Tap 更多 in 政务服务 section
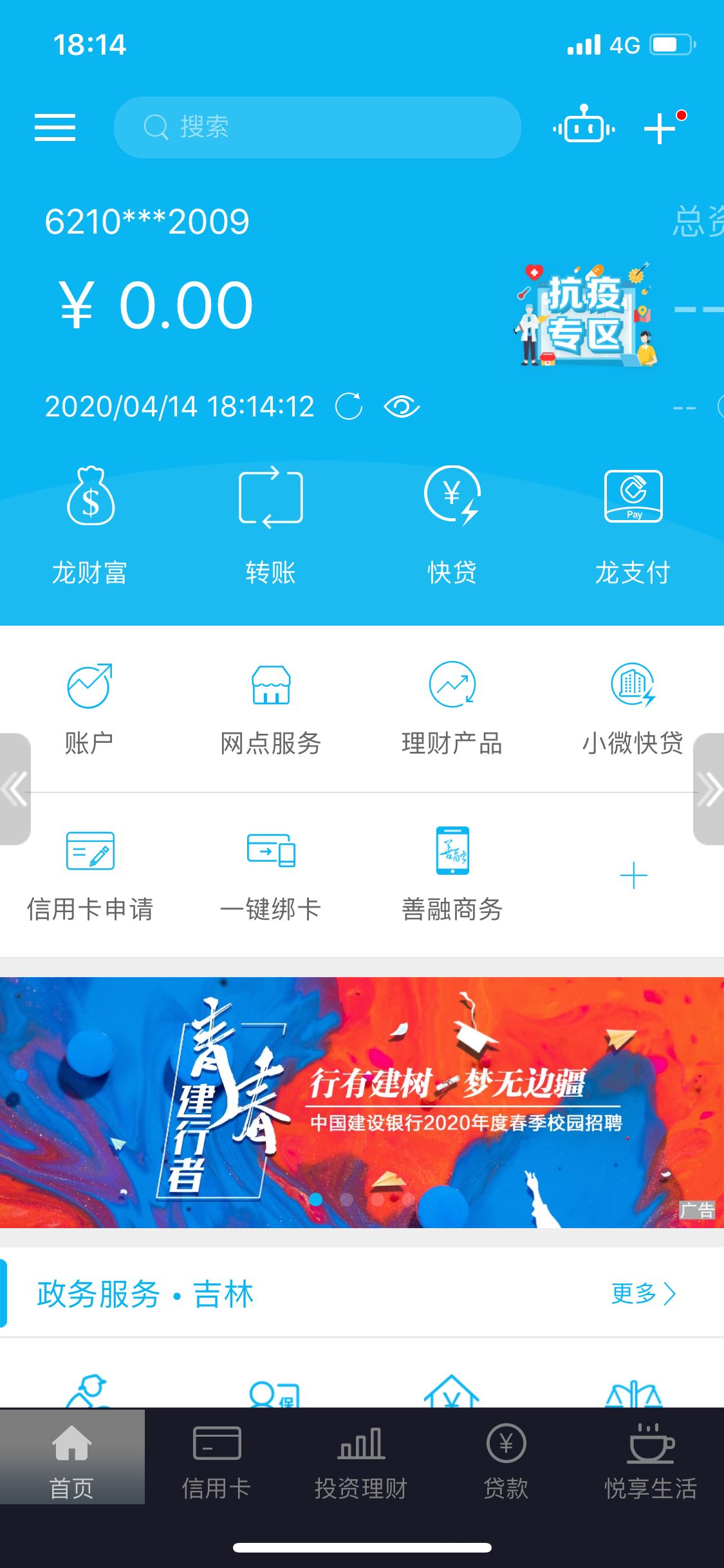This screenshot has height=1568, width=724. 643,1294
